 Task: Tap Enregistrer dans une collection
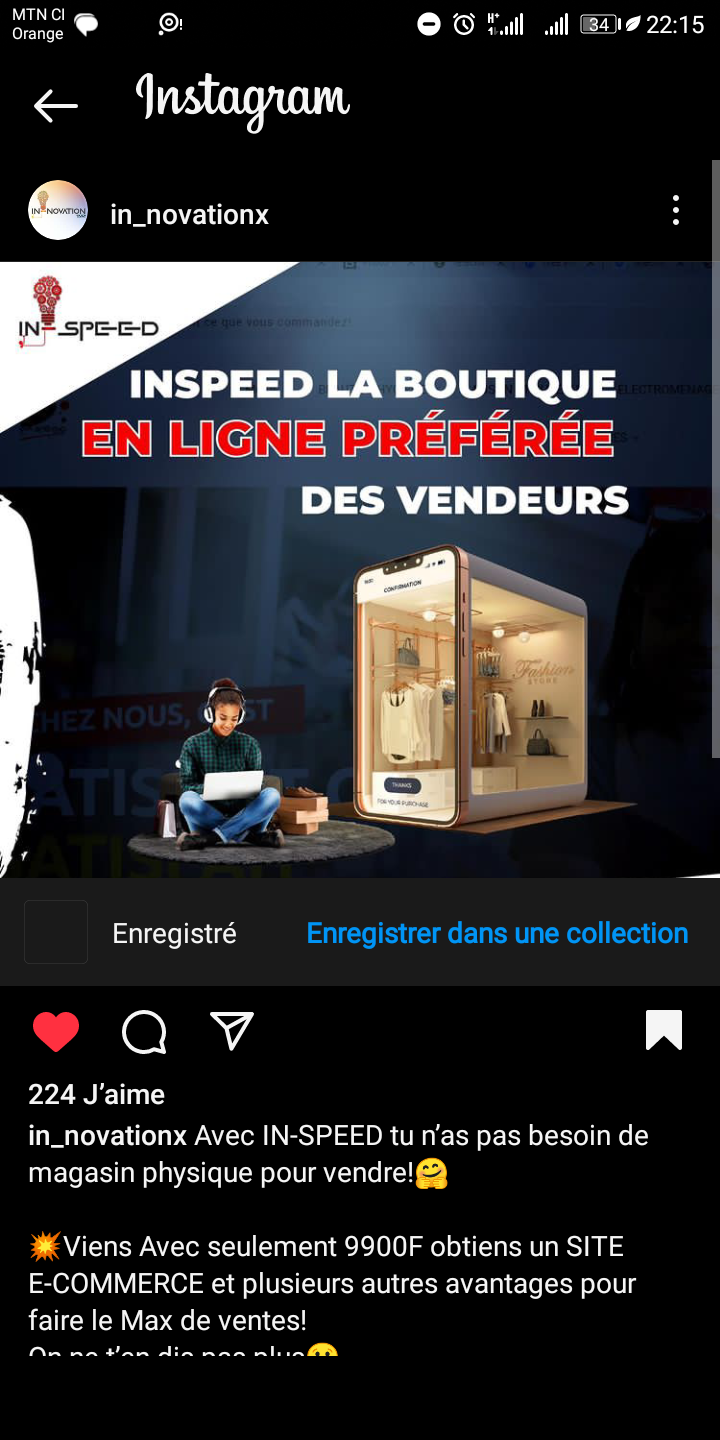click(497, 933)
